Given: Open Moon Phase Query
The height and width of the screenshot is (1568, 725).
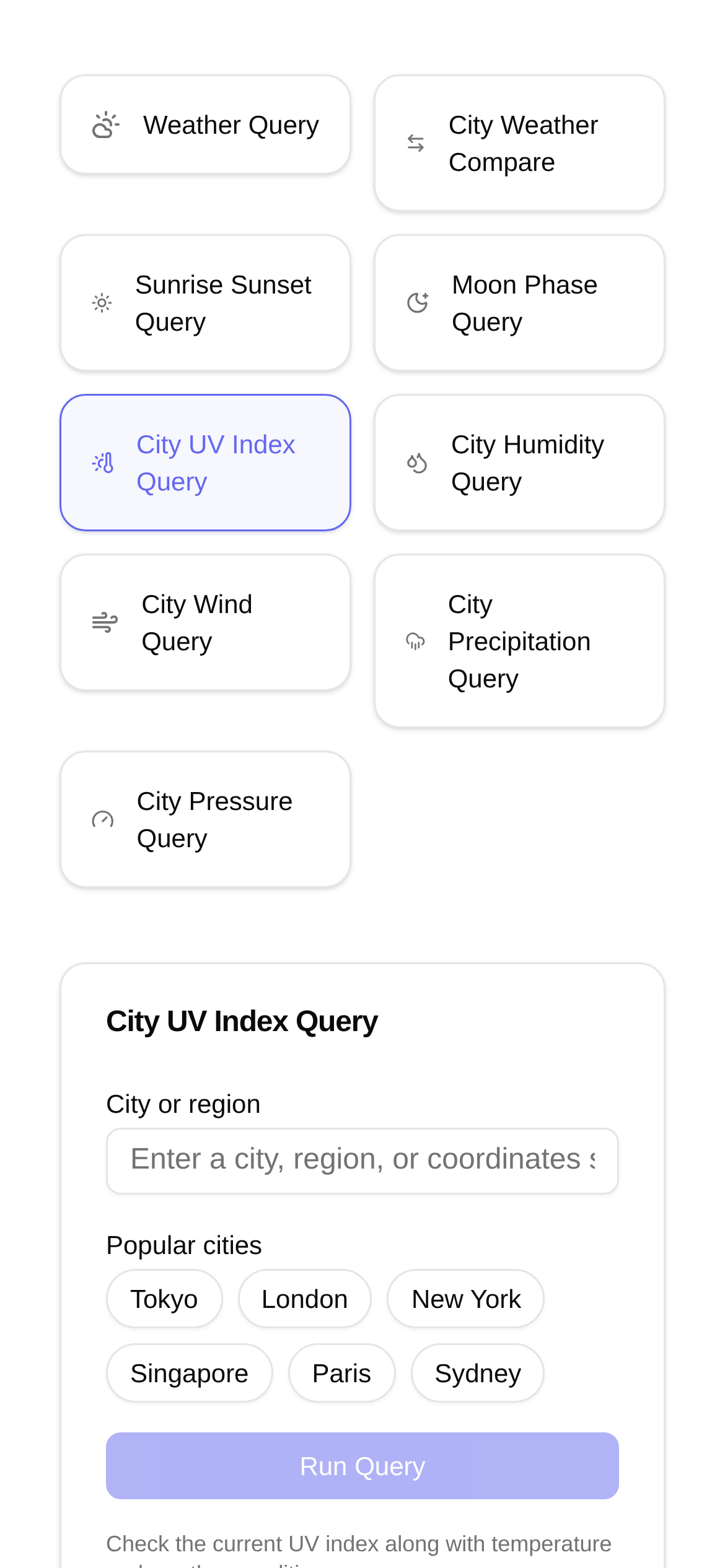Looking at the screenshot, I should click(x=519, y=303).
